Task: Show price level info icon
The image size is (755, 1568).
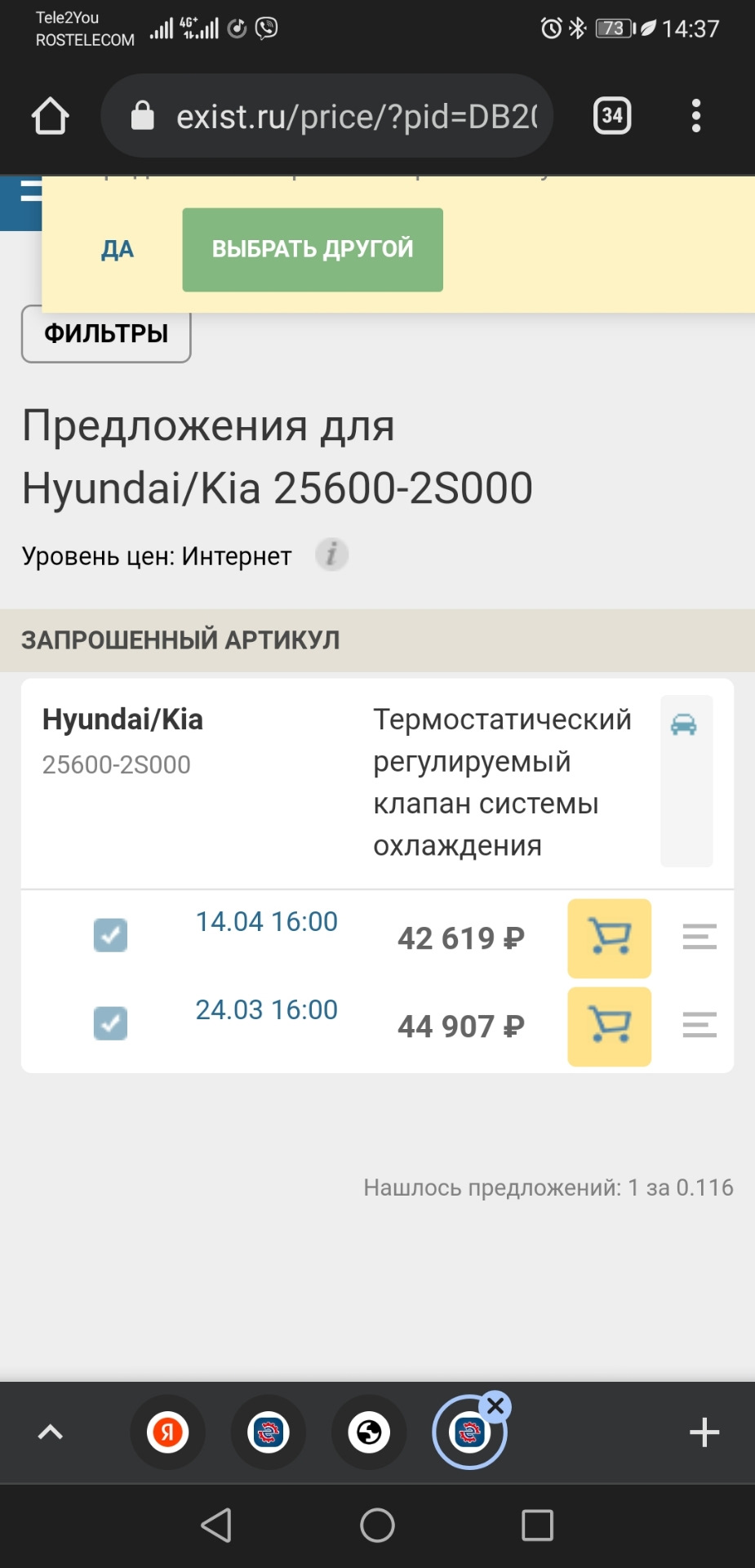Action: [x=331, y=555]
